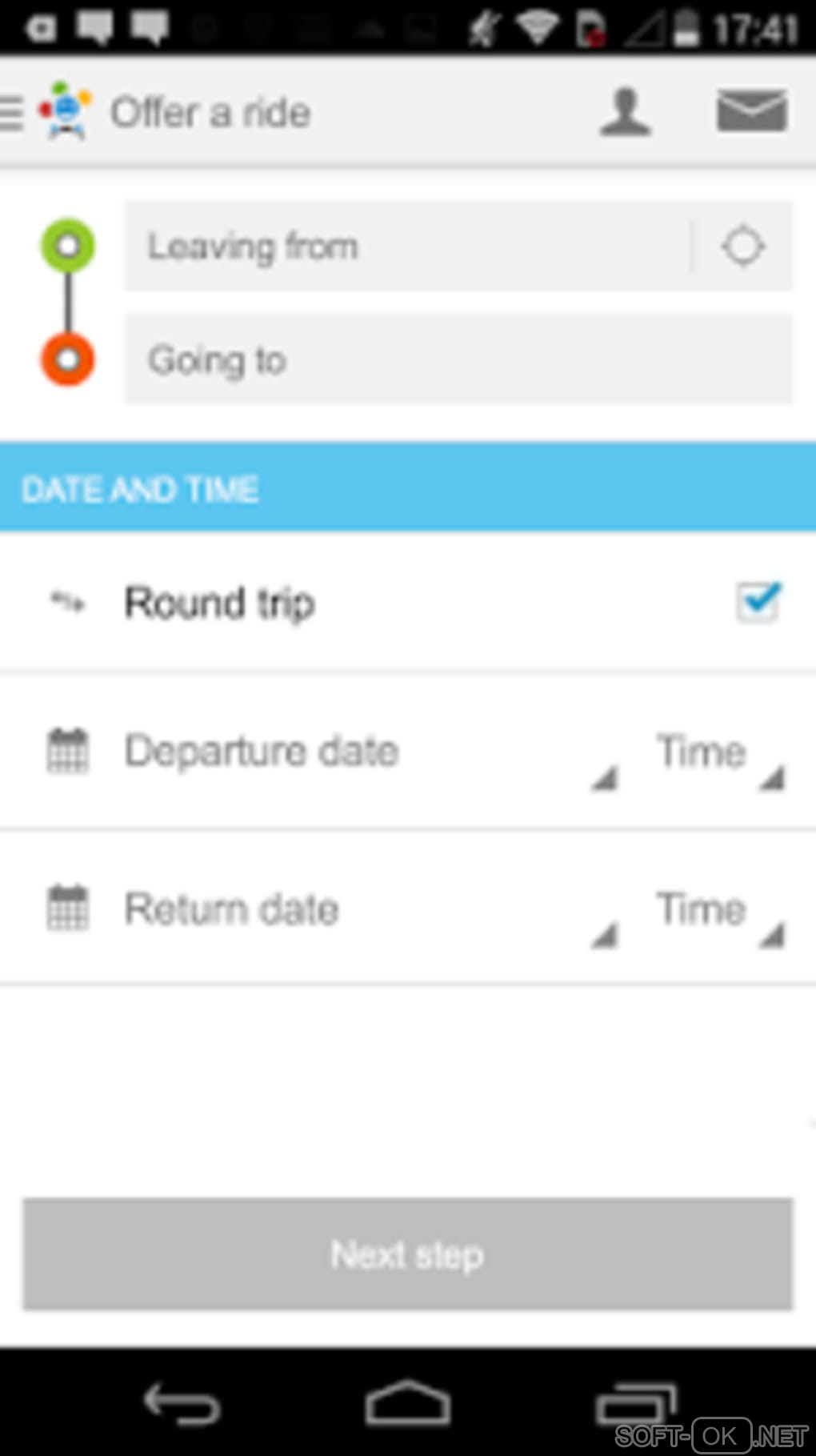Choose the return Time
Image resolution: width=816 pixels, height=1456 pixels.
(x=716, y=911)
